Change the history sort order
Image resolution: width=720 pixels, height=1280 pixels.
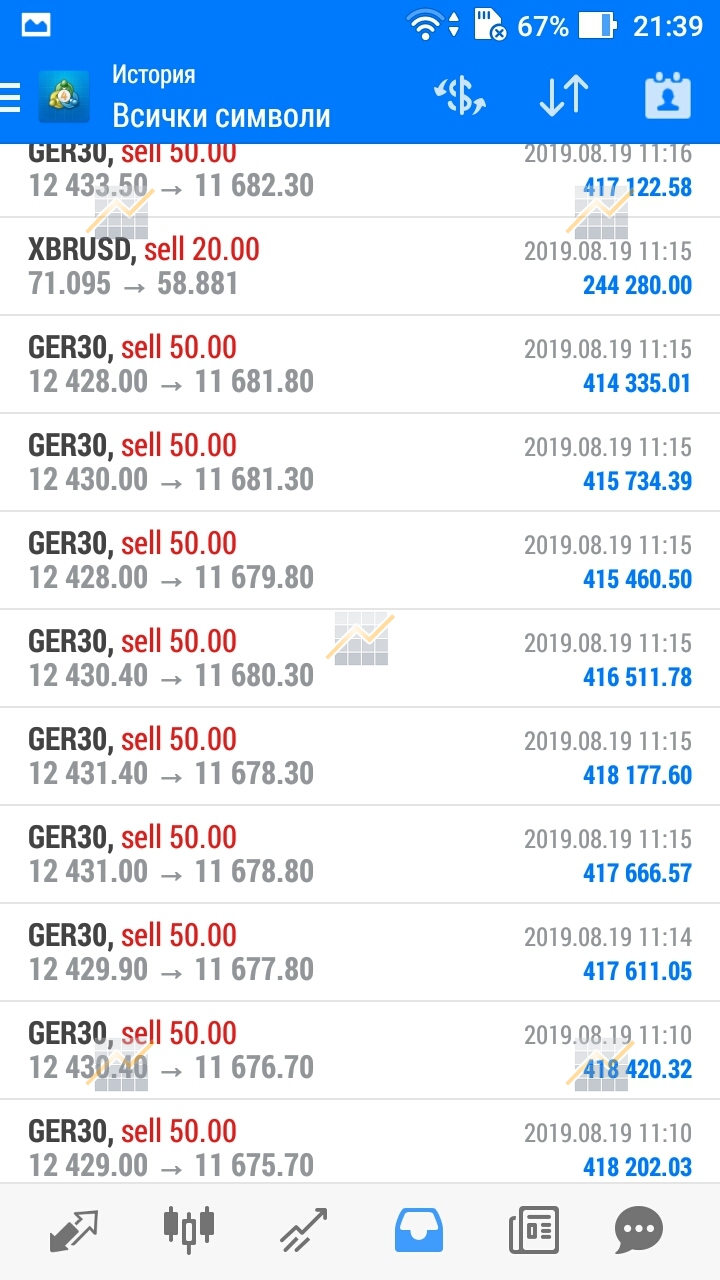click(x=563, y=97)
